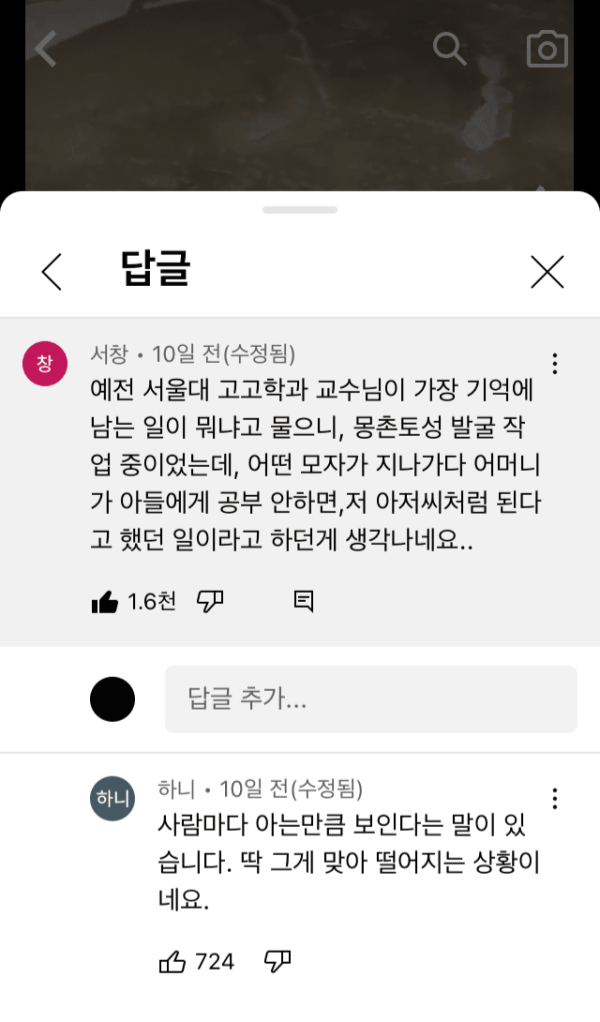The image size is (600, 1022).
Task: Open overflow menu on 서창's comment
Action: click(x=555, y=363)
